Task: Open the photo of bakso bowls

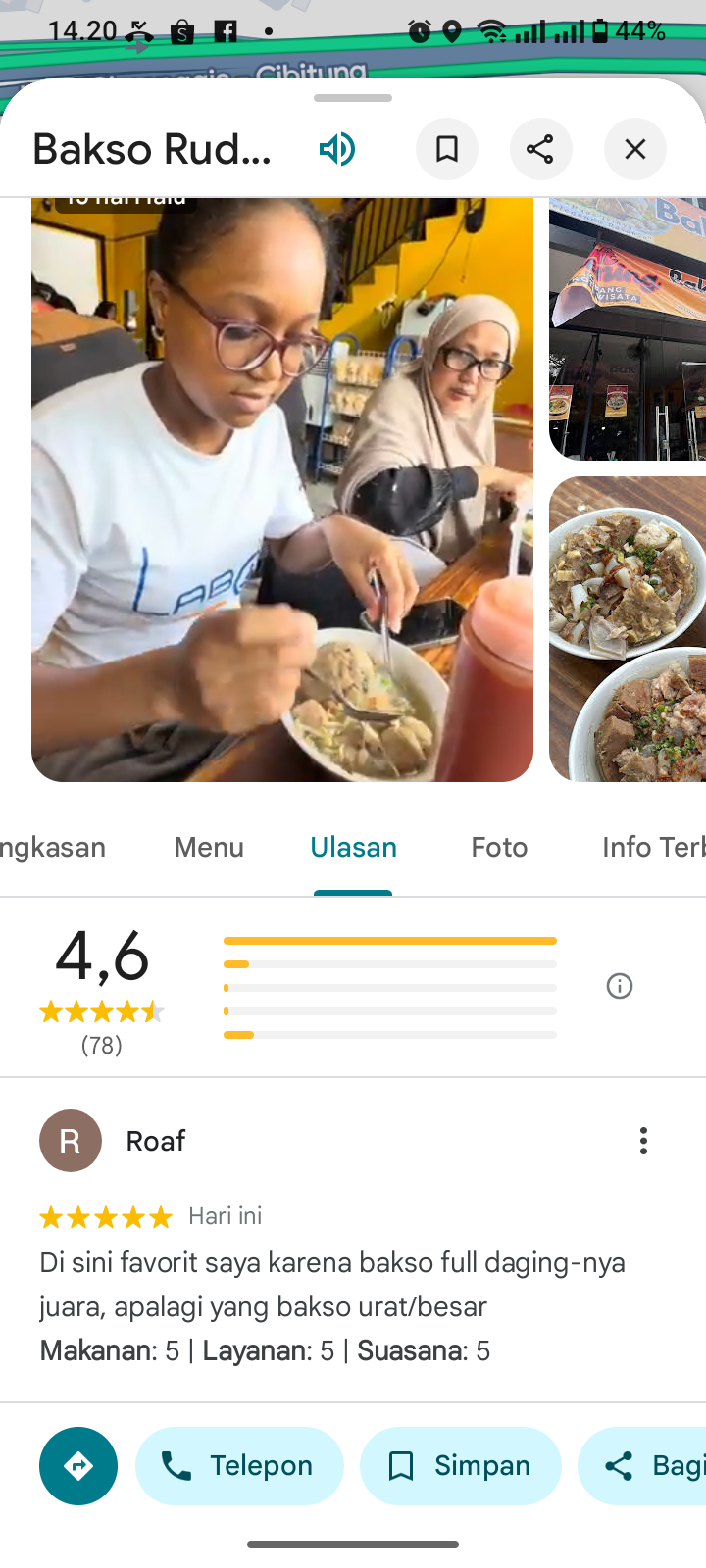Action: pos(628,629)
